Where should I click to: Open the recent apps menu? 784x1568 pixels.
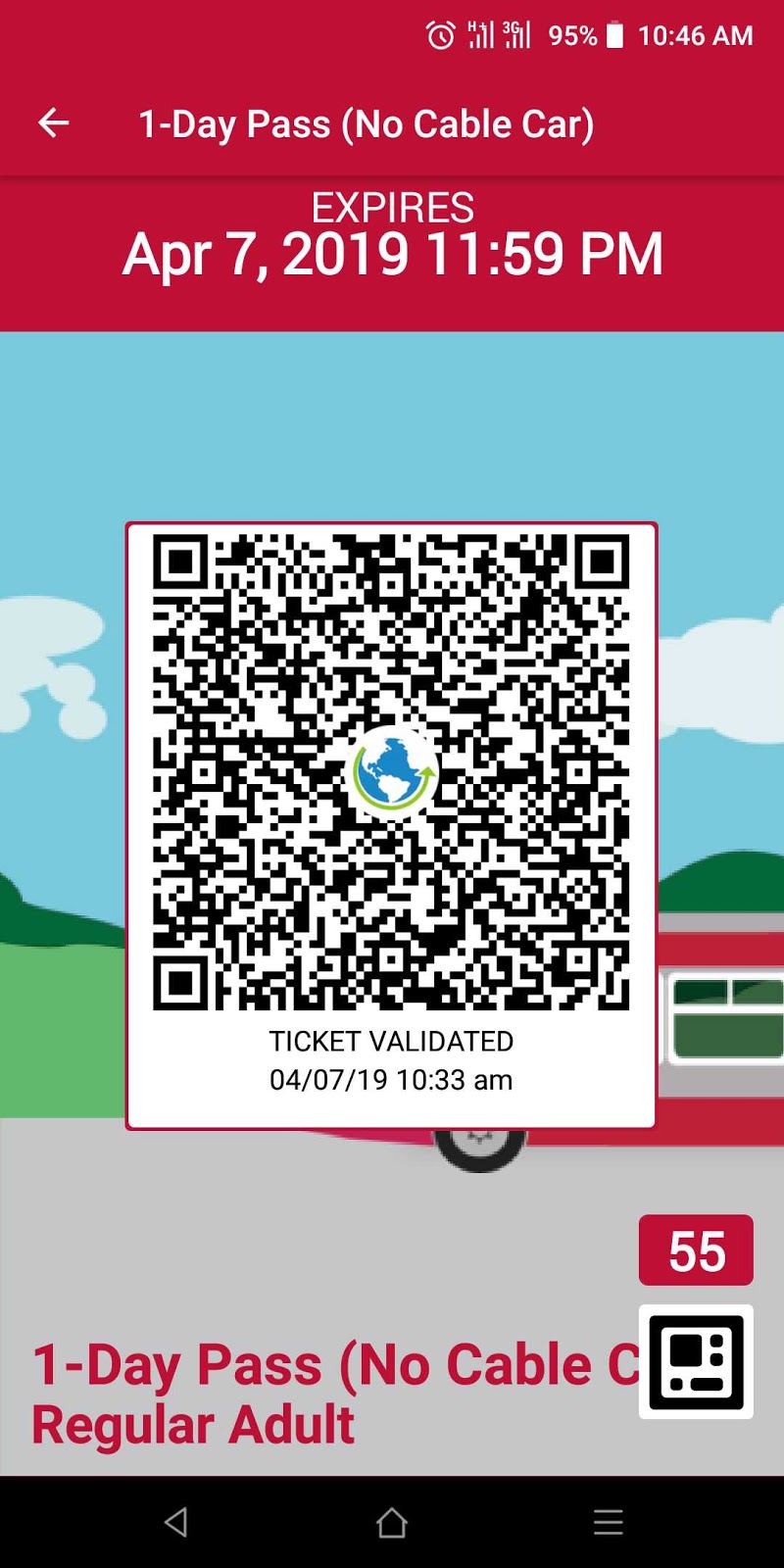[608, 1522]
